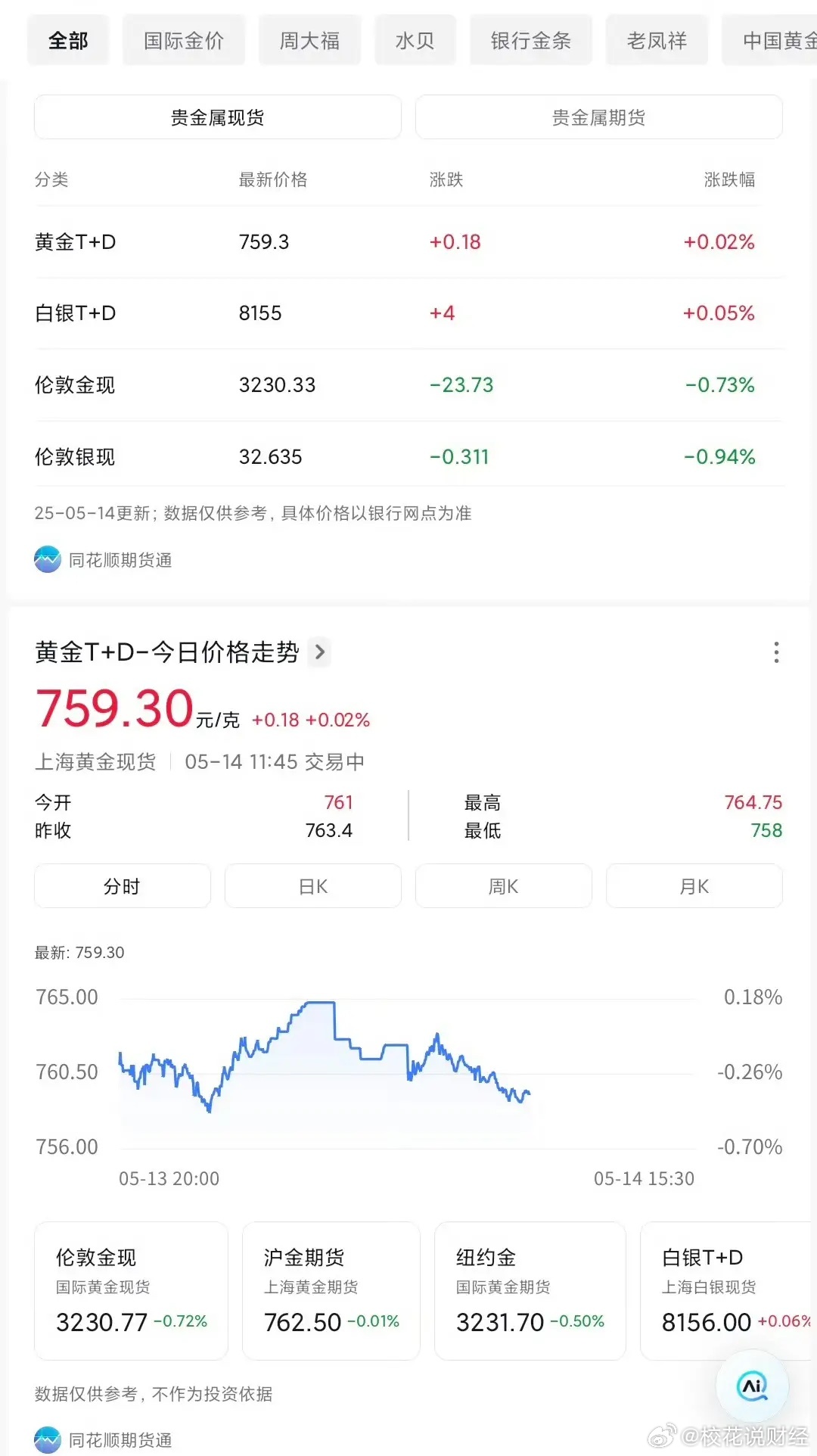Screen dimensions: 817x1456
Task: Switch chart to 日K view
Action: pos(312,885)
